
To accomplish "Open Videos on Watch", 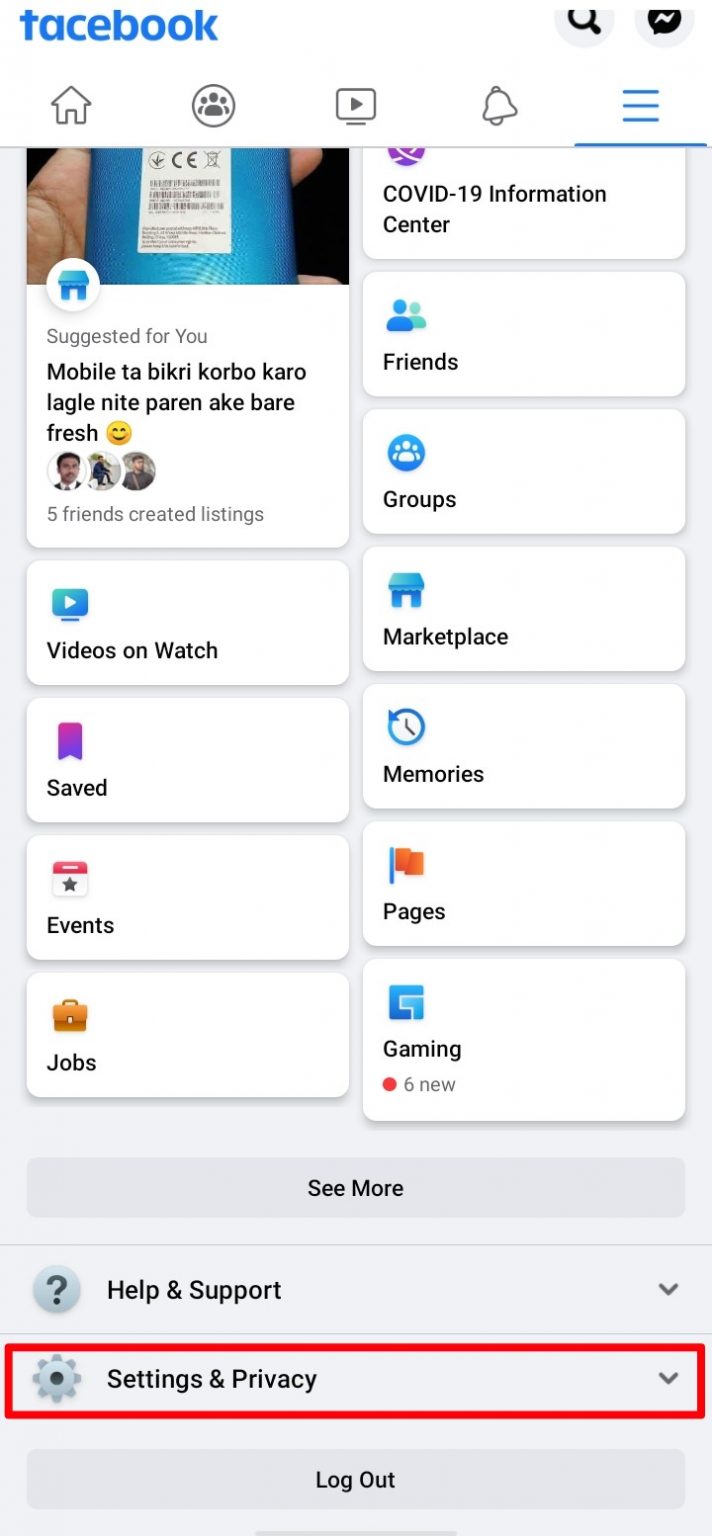I will pos(188,622).
